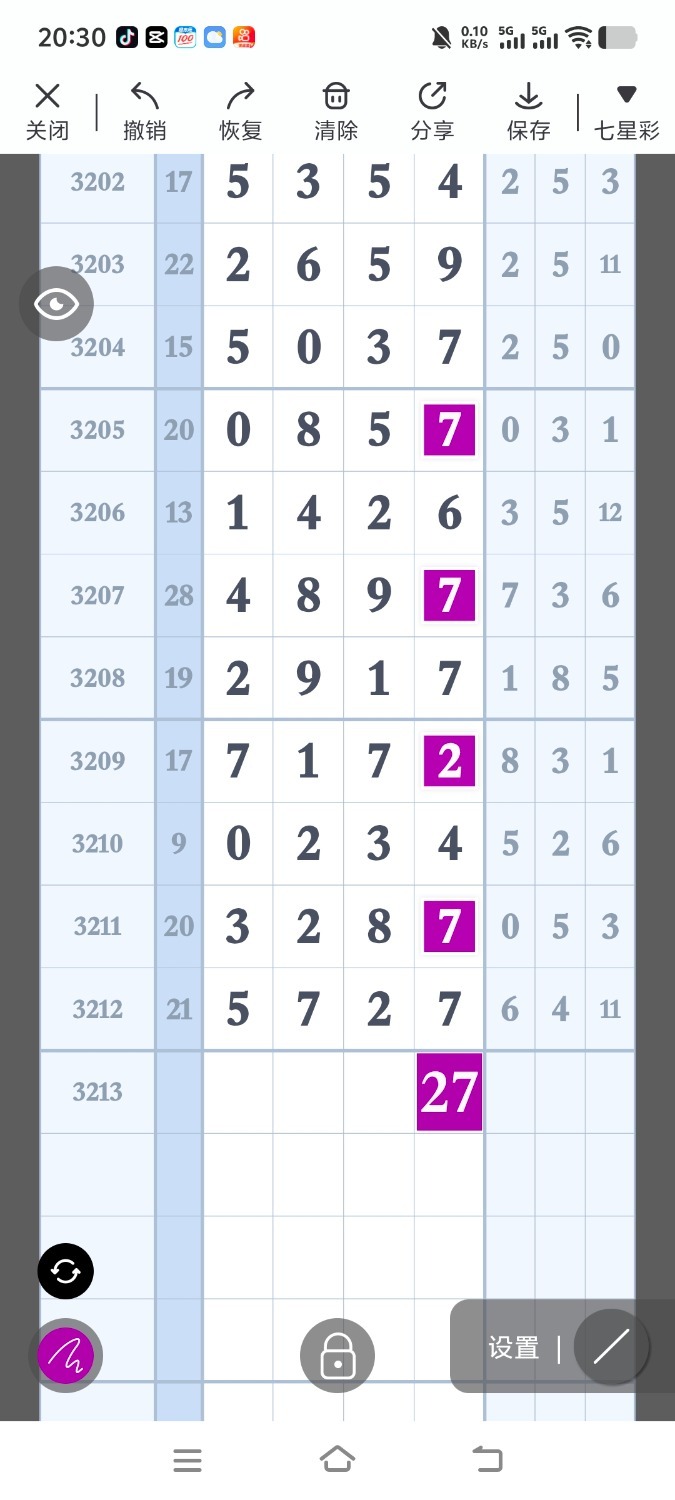Open 设置 settings panel
Image resolution: width=675 pixels, height=1500 pixels.
click(x=514, y=1348)
